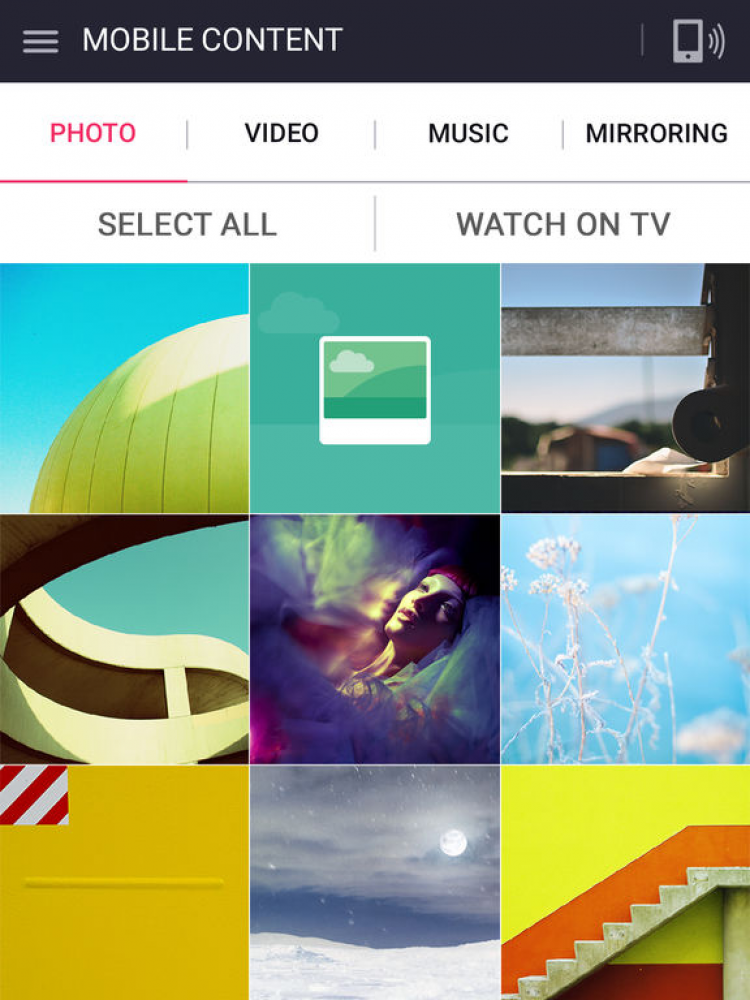Open the green dome photo
Viewport: 750px width, 1000px height.
(124, 388)
